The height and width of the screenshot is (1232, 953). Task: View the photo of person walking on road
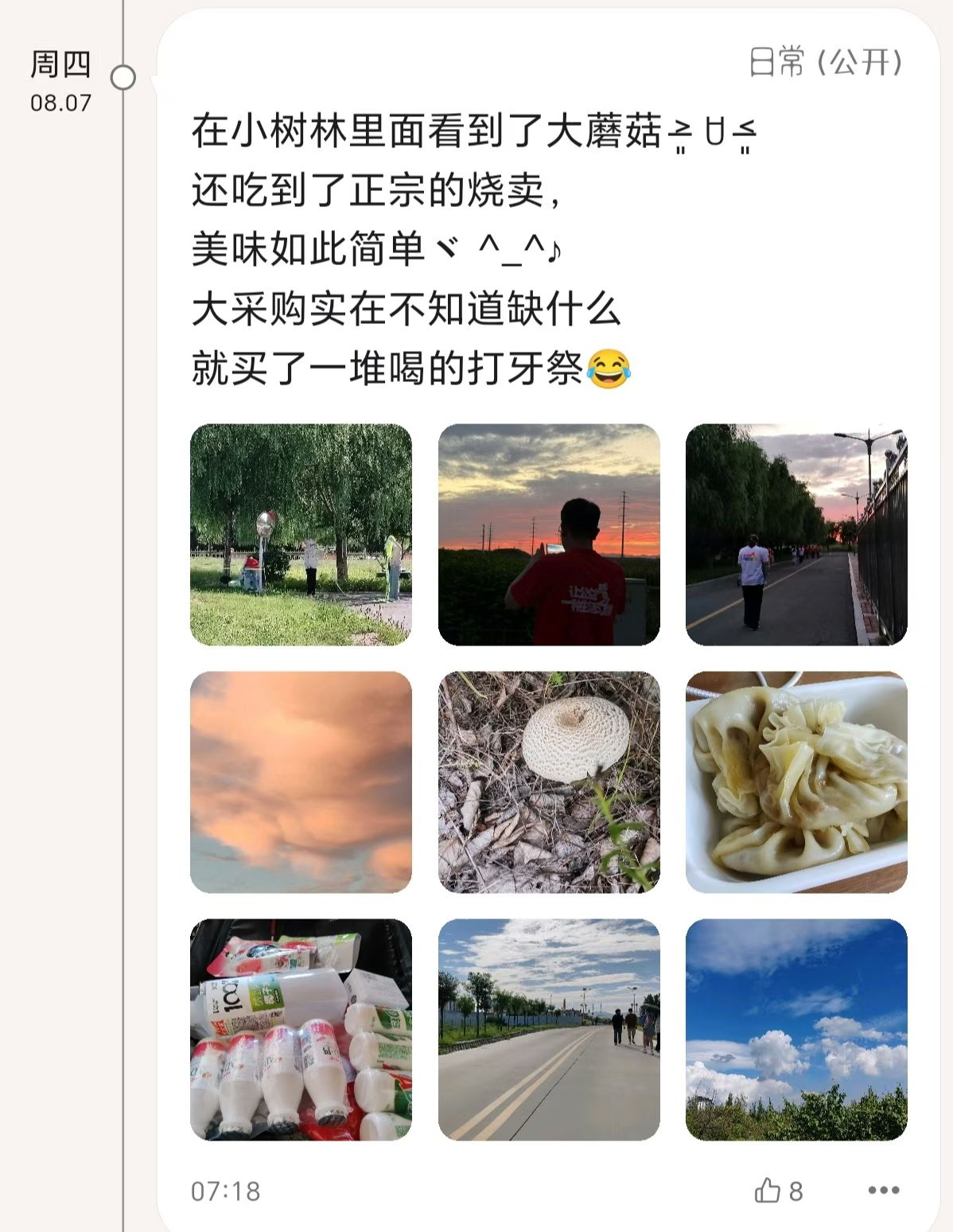coord(796,534)
